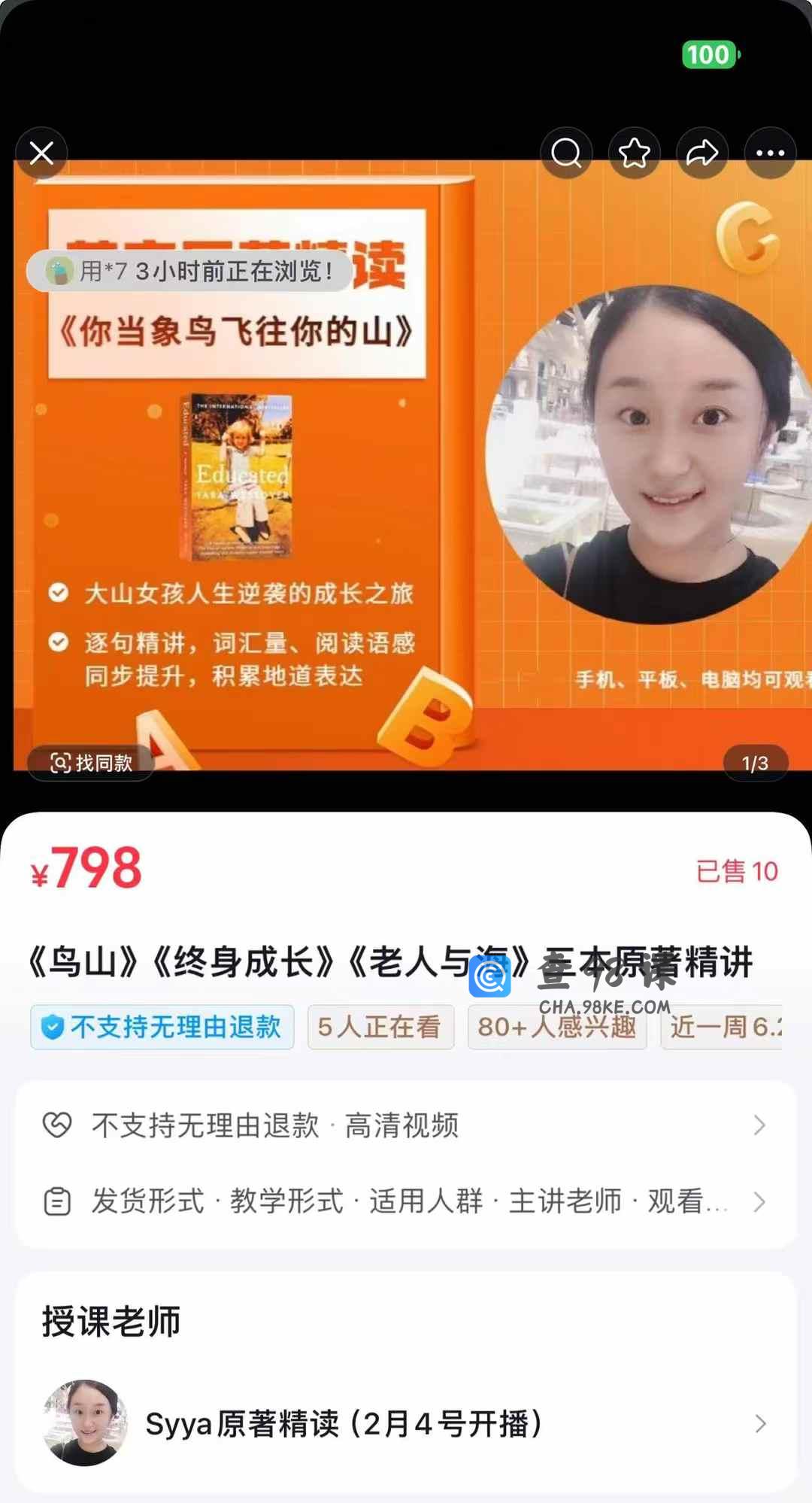Open teacher Syya原著精读 profile
The height and width of the screenshot is (1503, 812).
click(x=406, y=1423)
